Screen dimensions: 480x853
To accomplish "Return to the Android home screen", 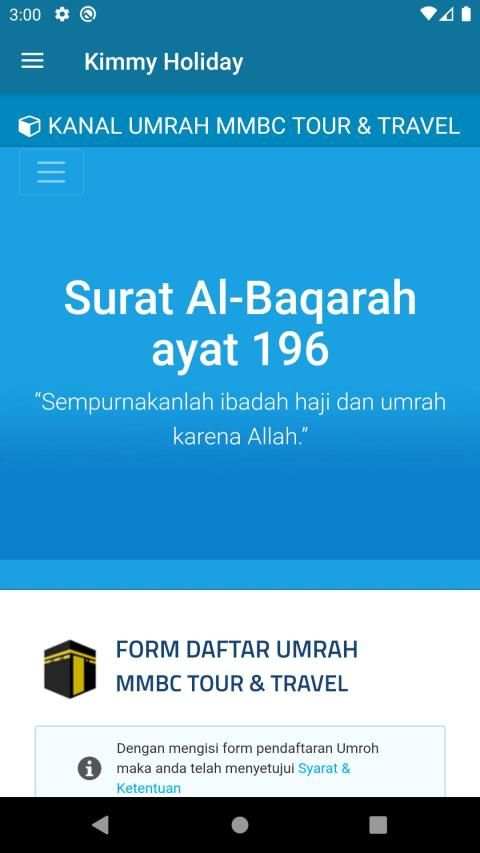I will (x=239, y=825).
